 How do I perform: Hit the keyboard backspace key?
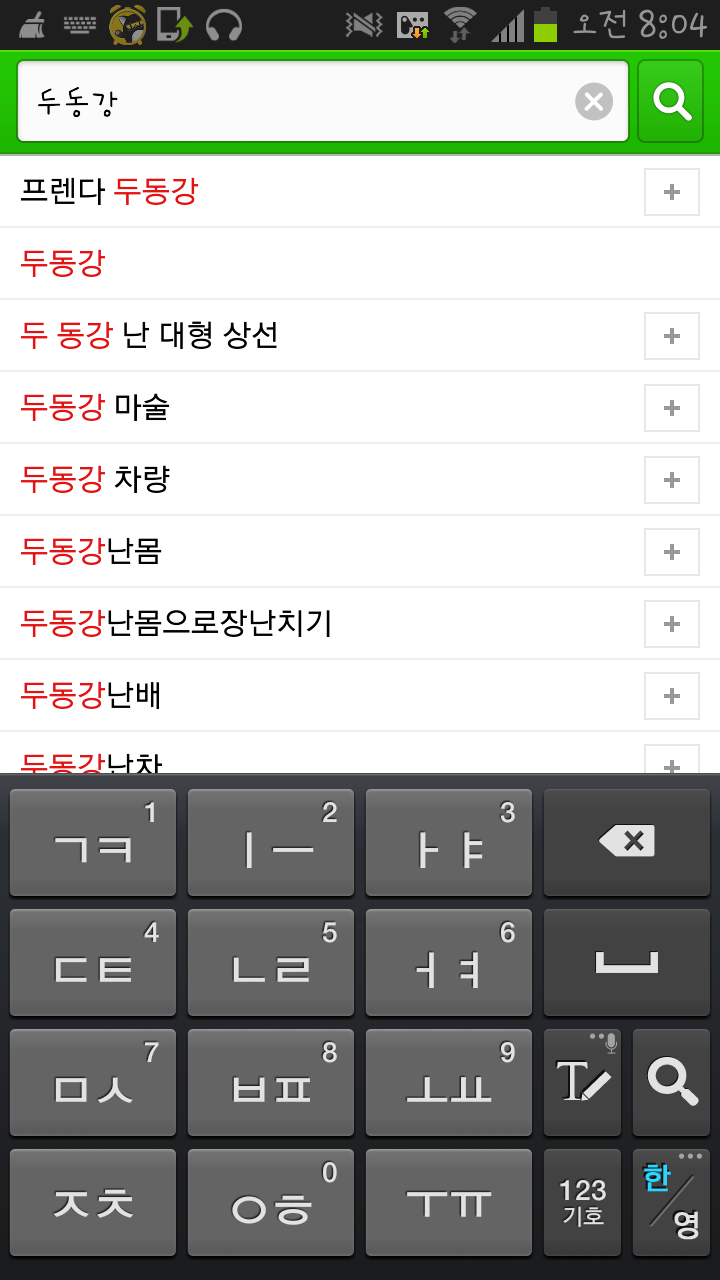click(627, 842)
